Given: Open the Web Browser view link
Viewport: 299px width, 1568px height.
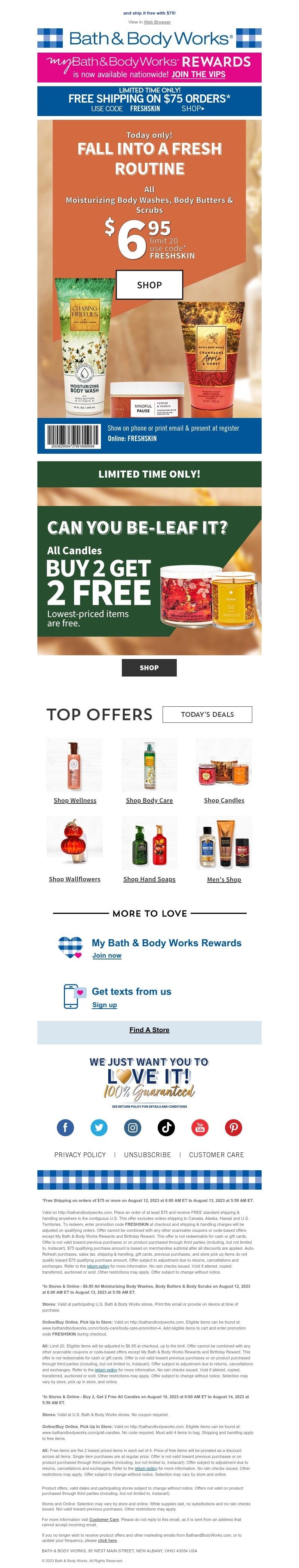Looking at the screenshot, I should click(x=157, y=22).
